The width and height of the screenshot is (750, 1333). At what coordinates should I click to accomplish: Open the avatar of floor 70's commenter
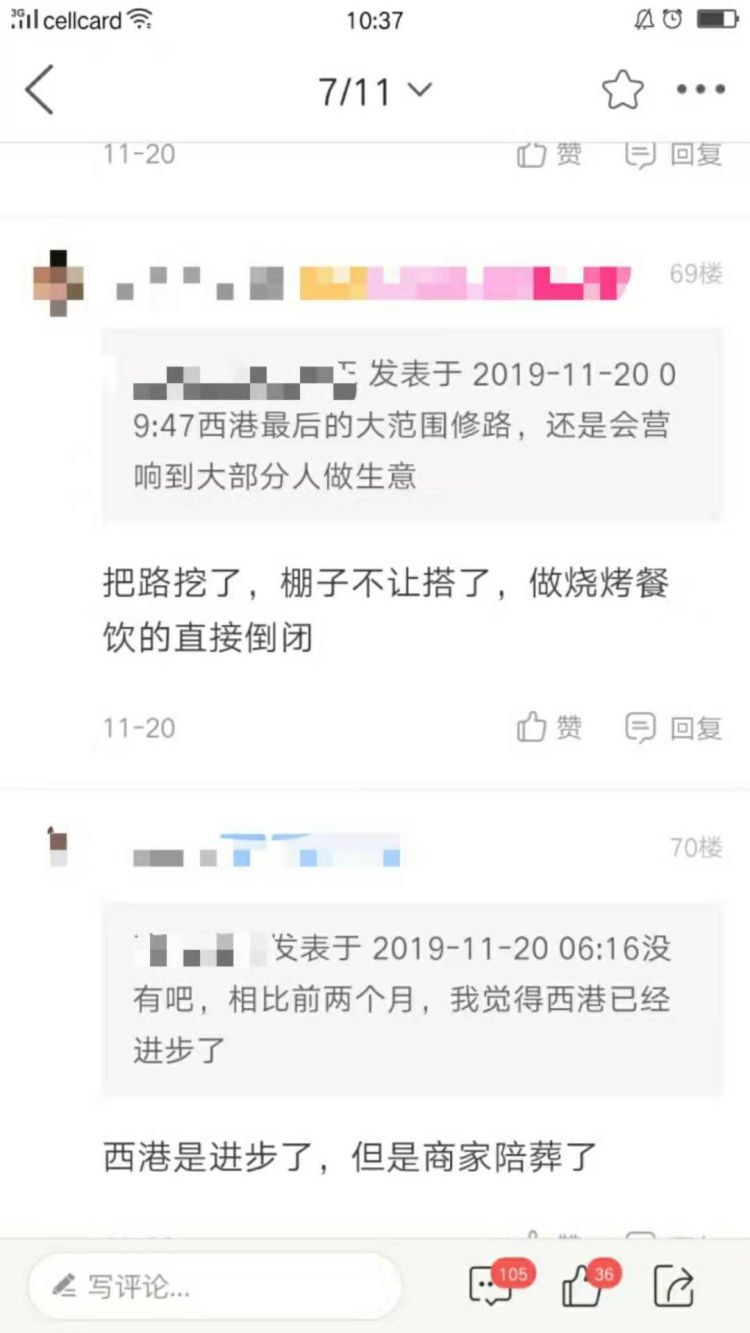[x=58, y=847]
